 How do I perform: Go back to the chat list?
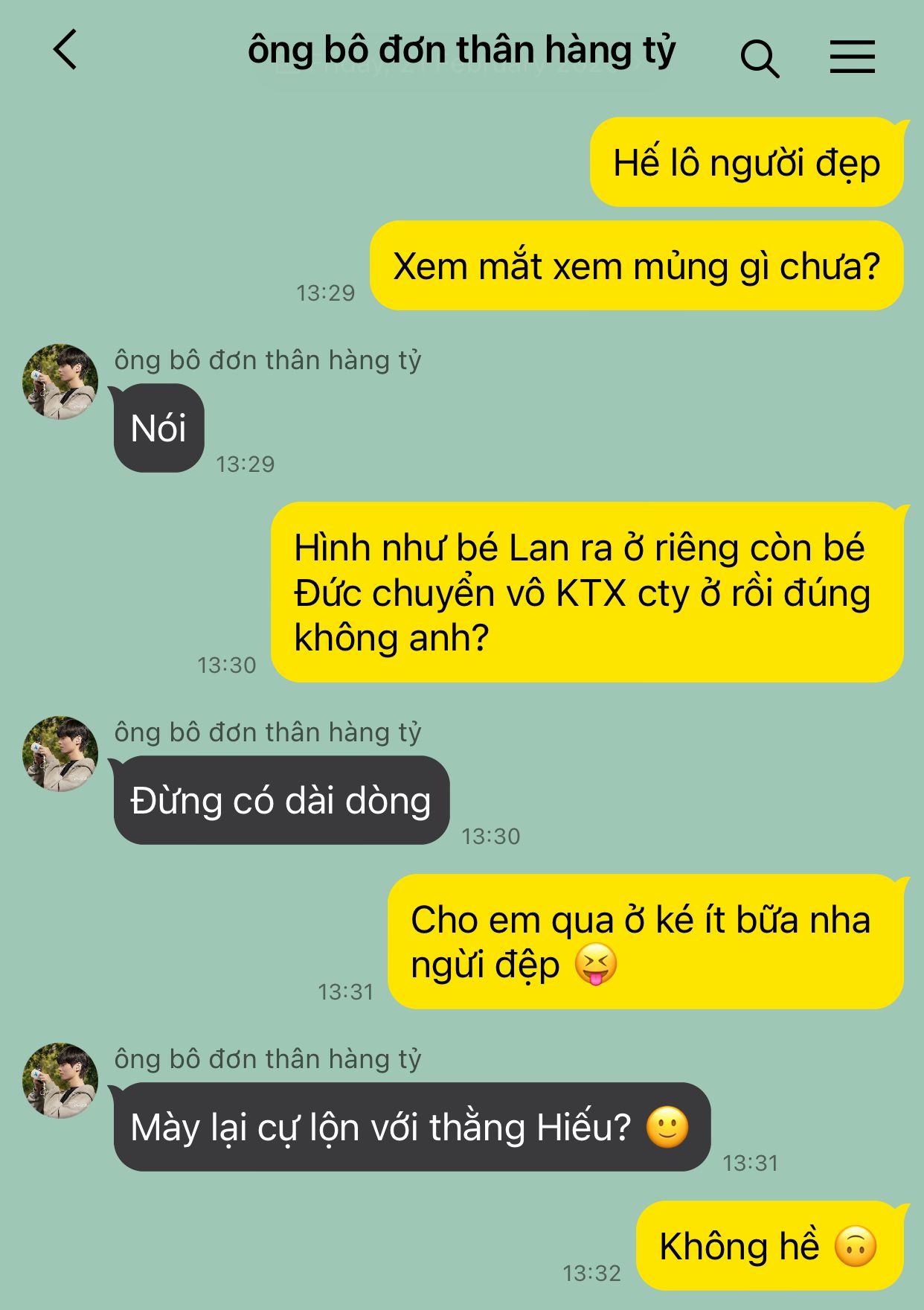click(65, 50)
